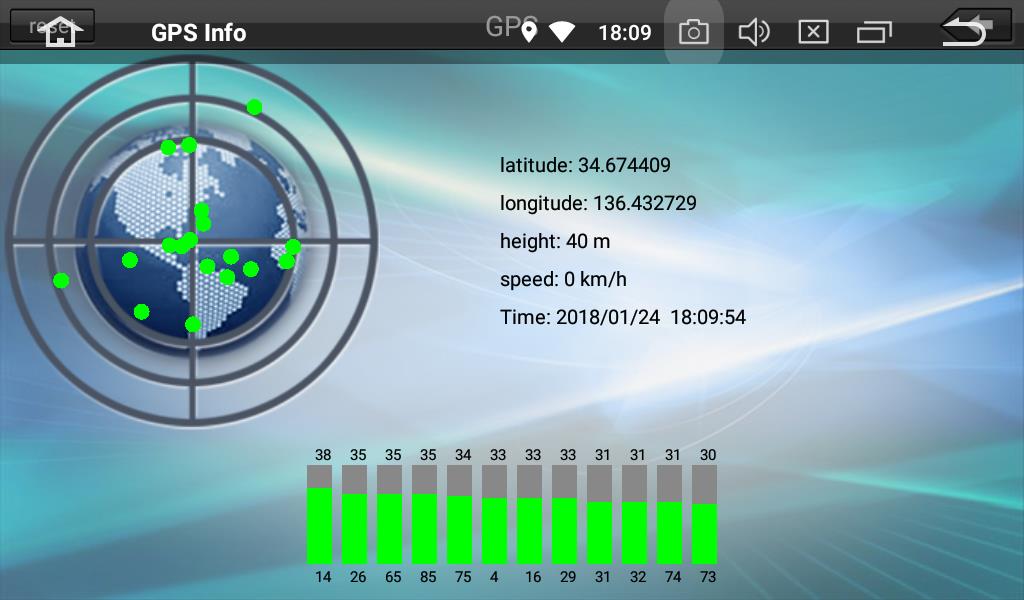Viewport: 1024px width, 600px height.
Task: Close the current app with the X icon
Action: (x=813, y=33)
